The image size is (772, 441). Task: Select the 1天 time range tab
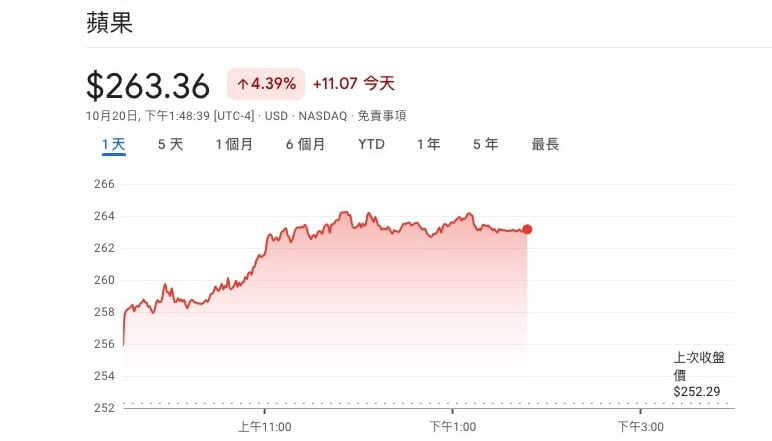pos(113,144)
